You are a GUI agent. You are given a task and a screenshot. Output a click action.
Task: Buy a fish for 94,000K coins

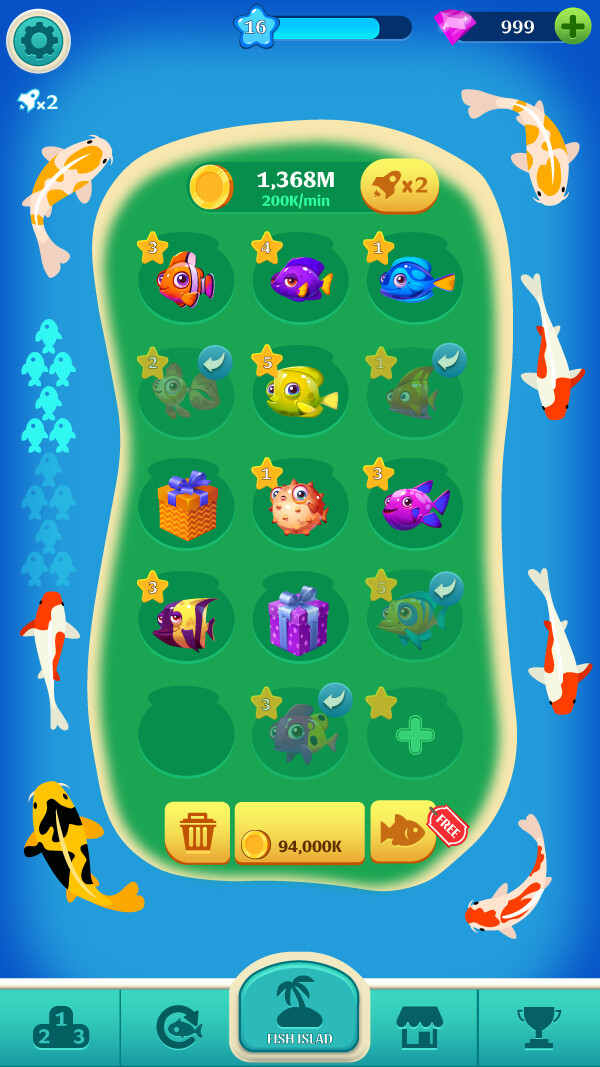click(x=300, y=832)
